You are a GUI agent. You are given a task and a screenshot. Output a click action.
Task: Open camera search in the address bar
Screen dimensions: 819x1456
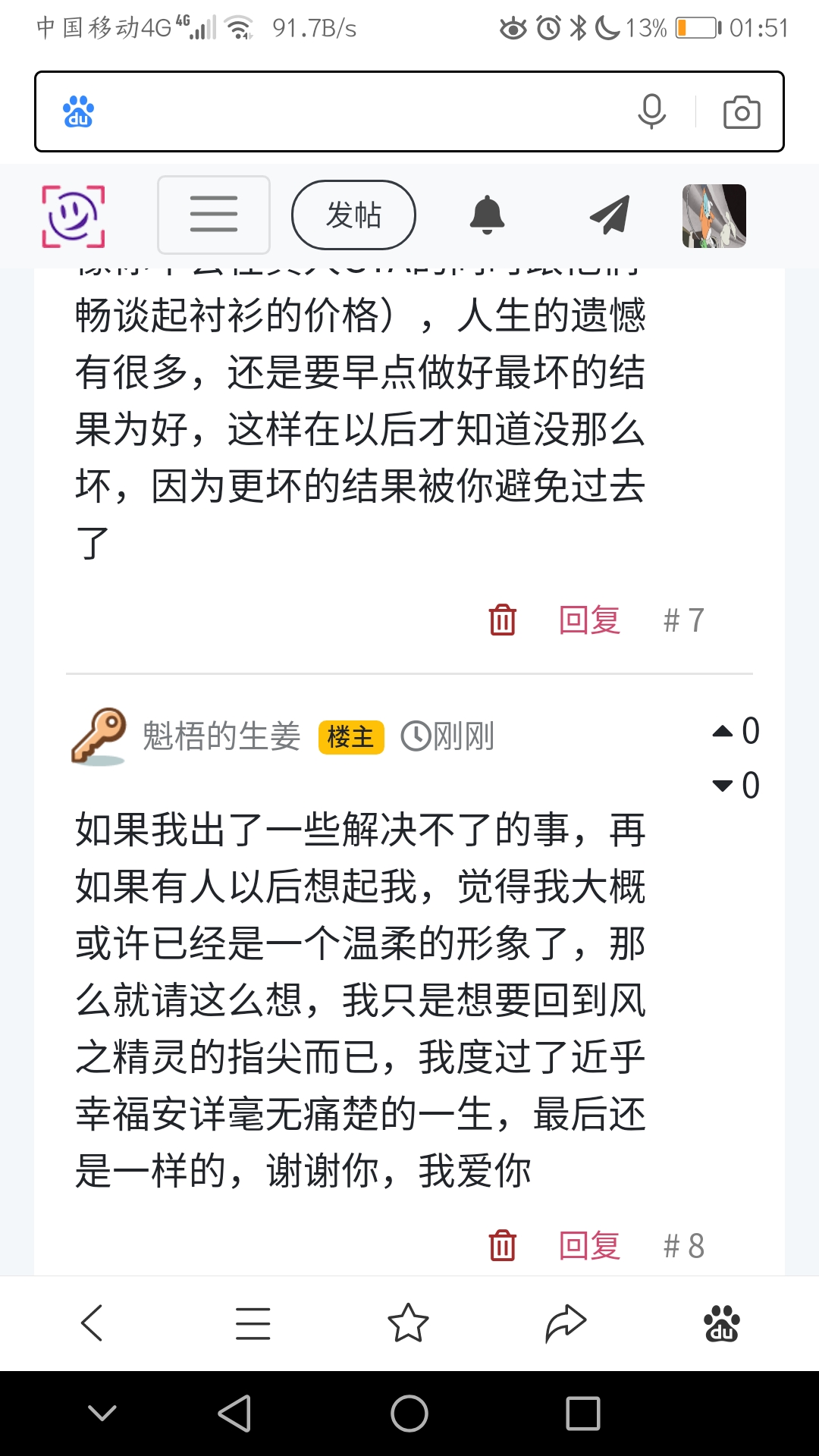point(741,112)
